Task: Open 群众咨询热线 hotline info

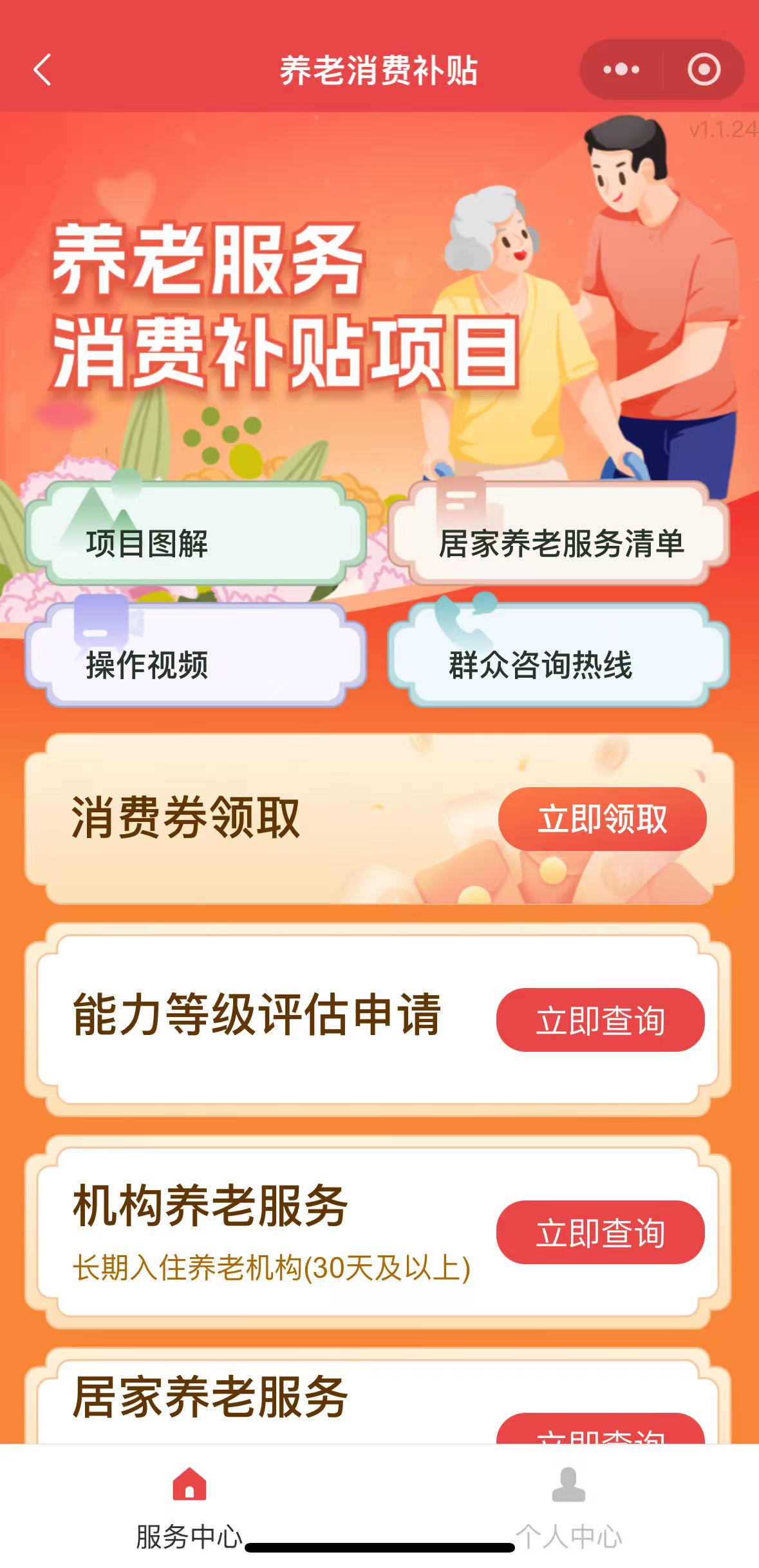Action: click(559, 657)
